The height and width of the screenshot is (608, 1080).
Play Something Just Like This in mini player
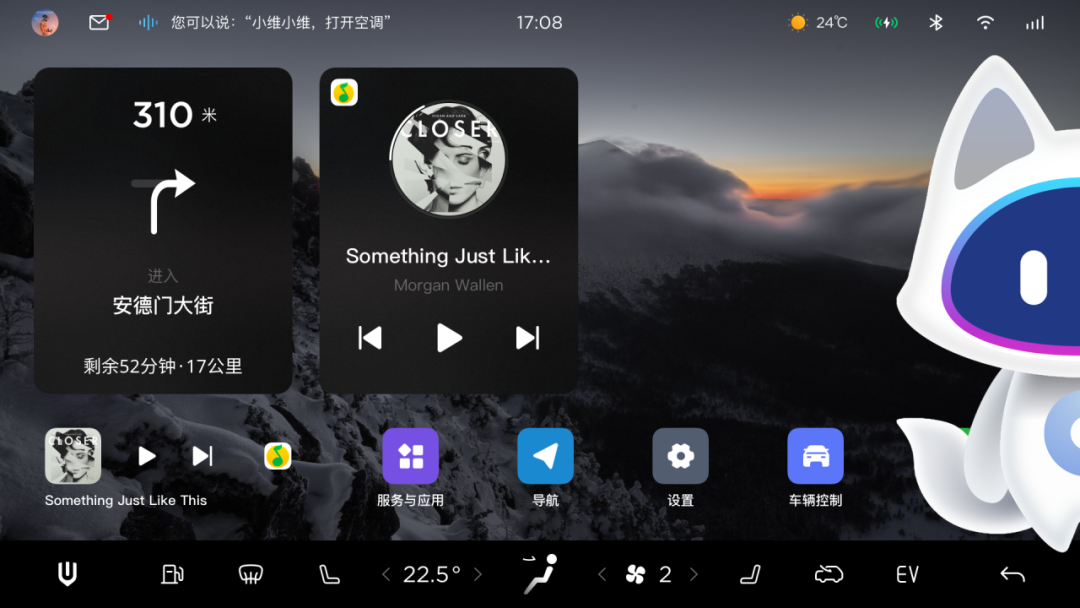click(x=147, y=456)
